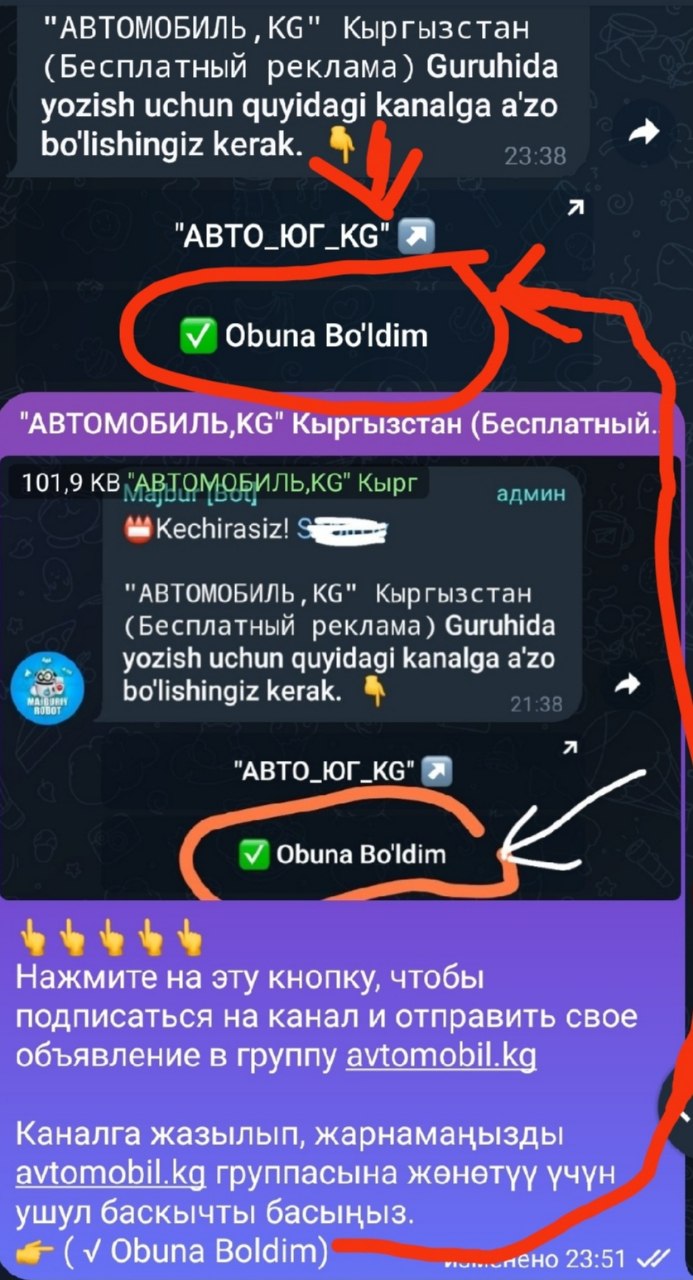Open the forwarded-from "АВТОМОБИЛЬ,KG" Кыргызстан header
This screenshot has width=693, height=1280.
point(340,424)
